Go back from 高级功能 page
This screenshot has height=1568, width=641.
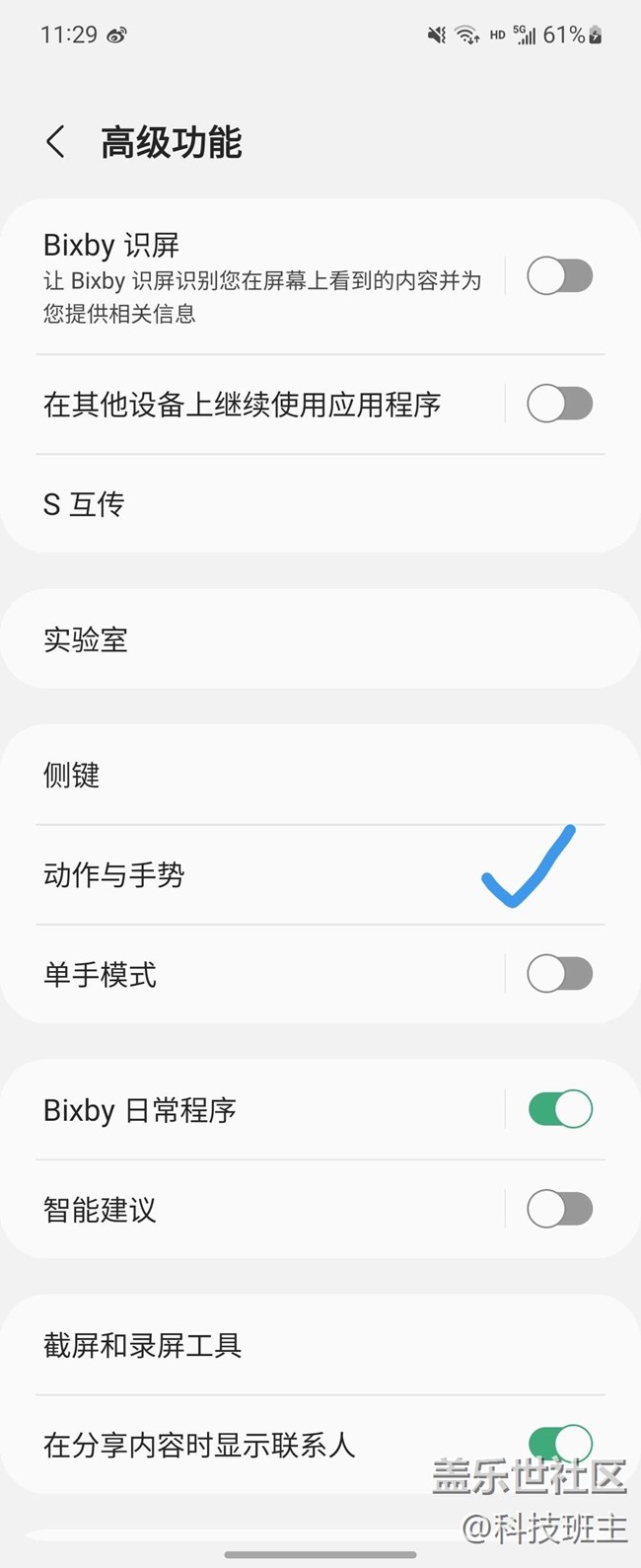coord(56,142)
